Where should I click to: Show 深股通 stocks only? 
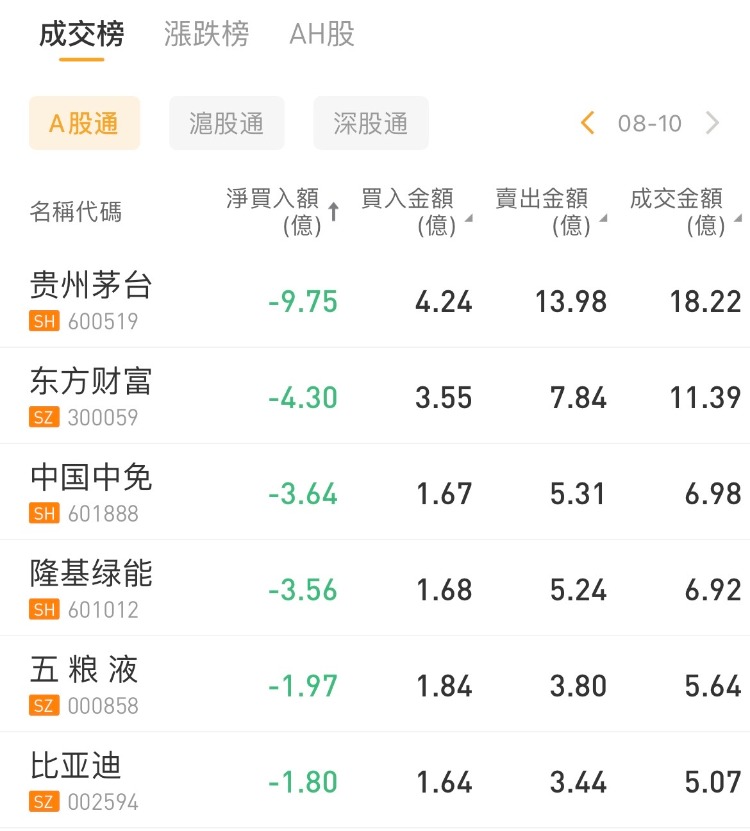[x=371, y=123]
